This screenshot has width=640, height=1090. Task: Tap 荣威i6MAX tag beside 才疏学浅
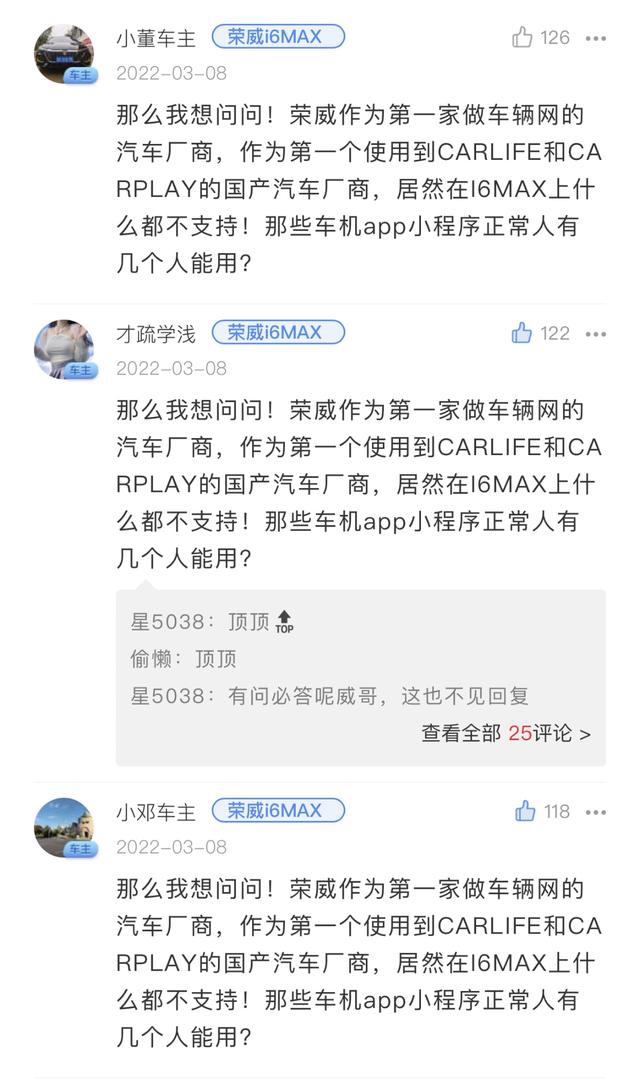278,332
